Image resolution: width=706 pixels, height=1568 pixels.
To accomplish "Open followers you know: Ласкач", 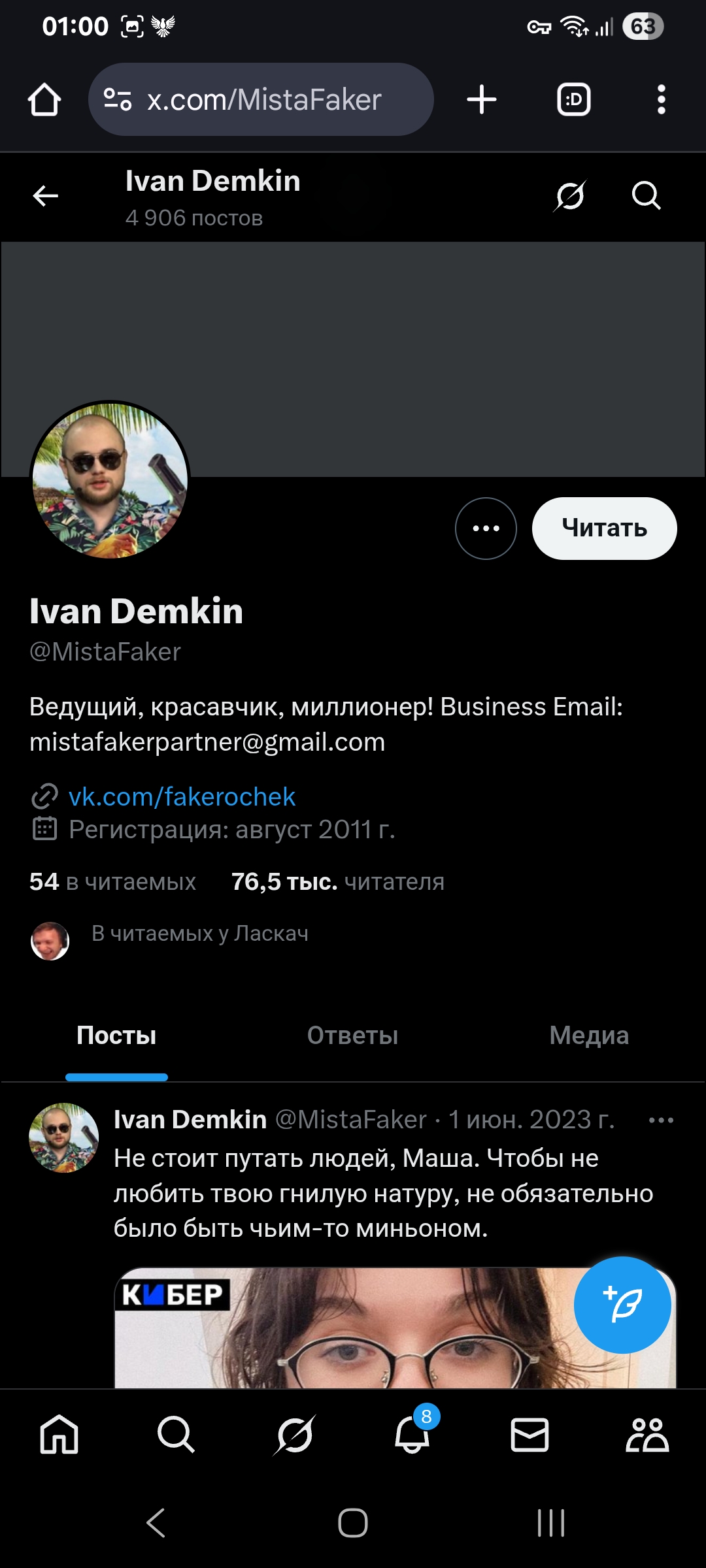I will pyautogui.click(x=199, y=934).
